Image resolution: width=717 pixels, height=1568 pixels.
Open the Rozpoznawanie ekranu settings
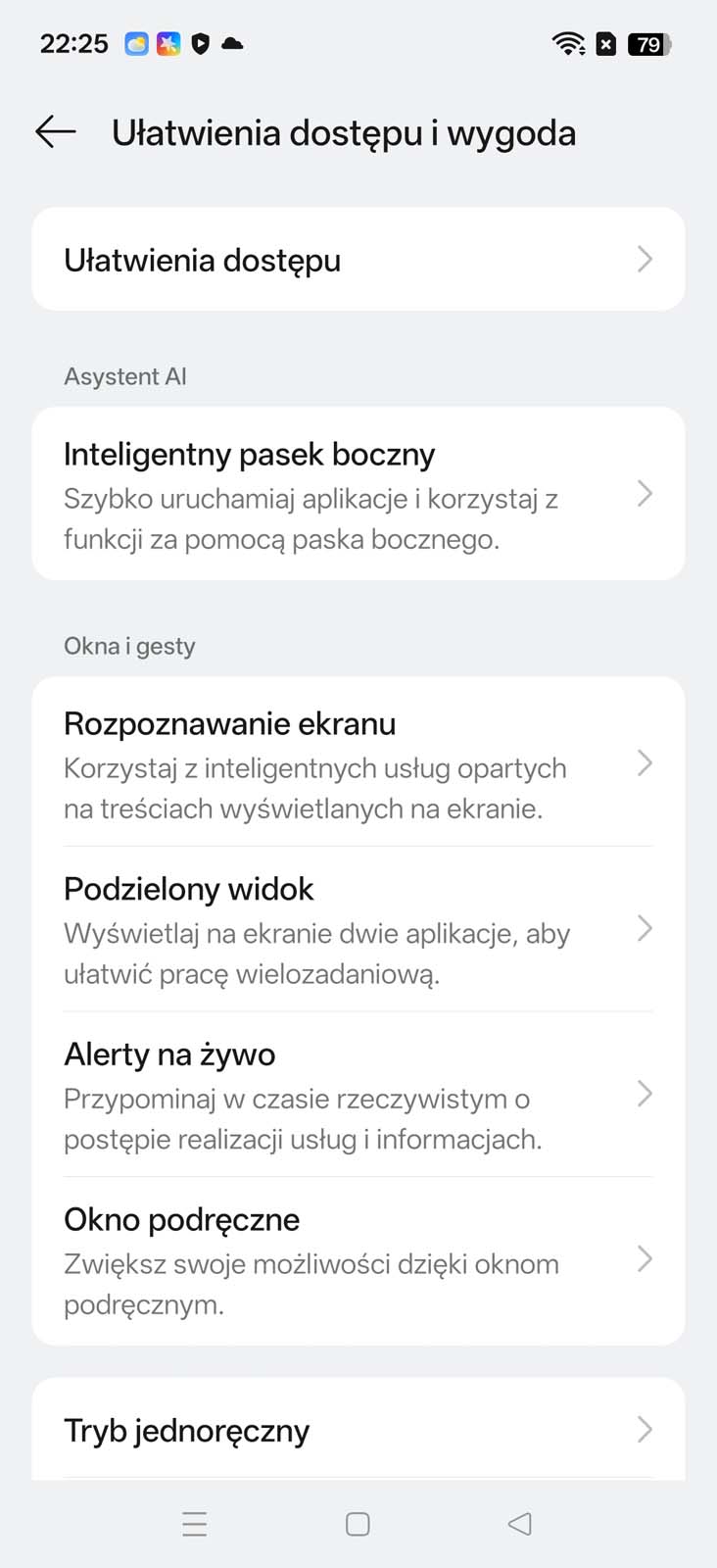tap(644, 763)
